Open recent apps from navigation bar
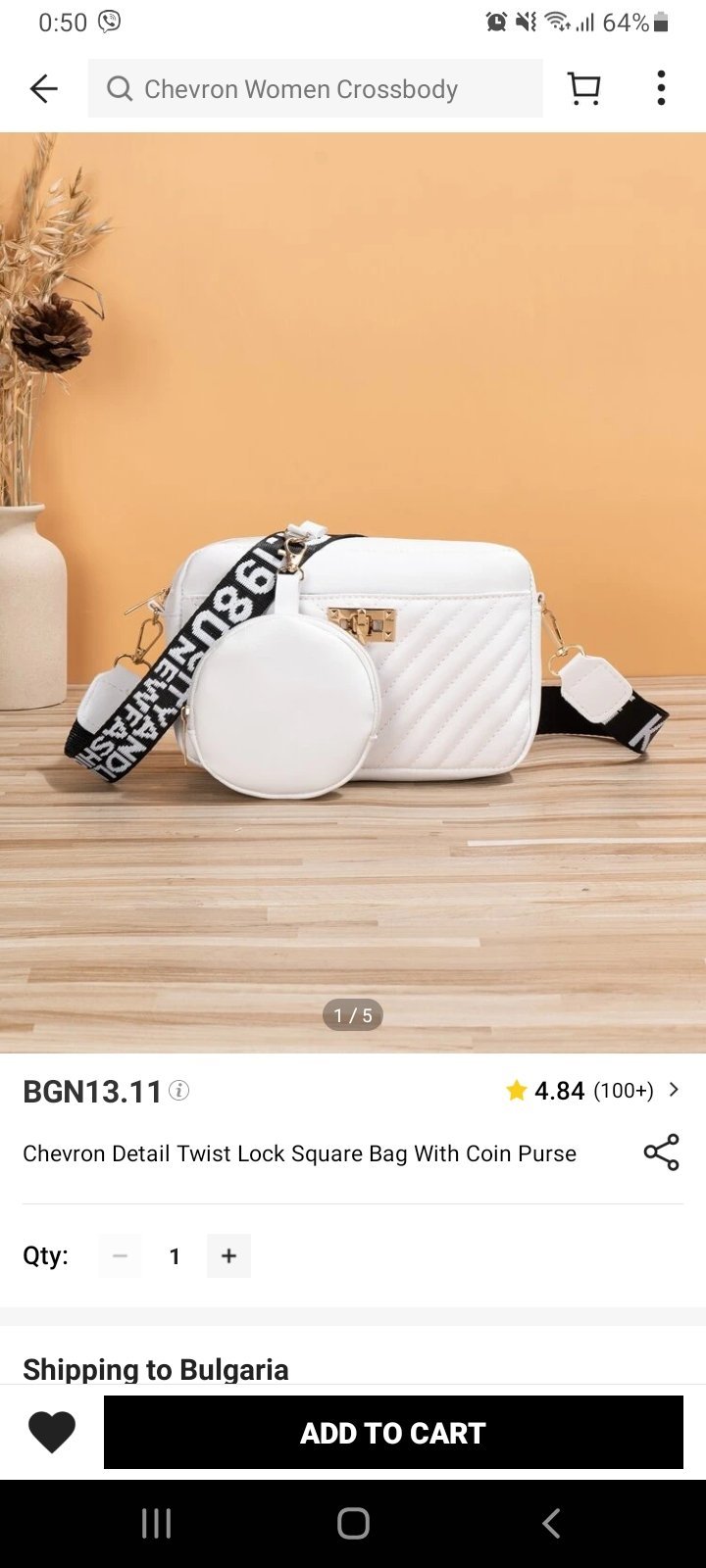The width and height of the screenshot is (706, 1568). [156, 1523]
